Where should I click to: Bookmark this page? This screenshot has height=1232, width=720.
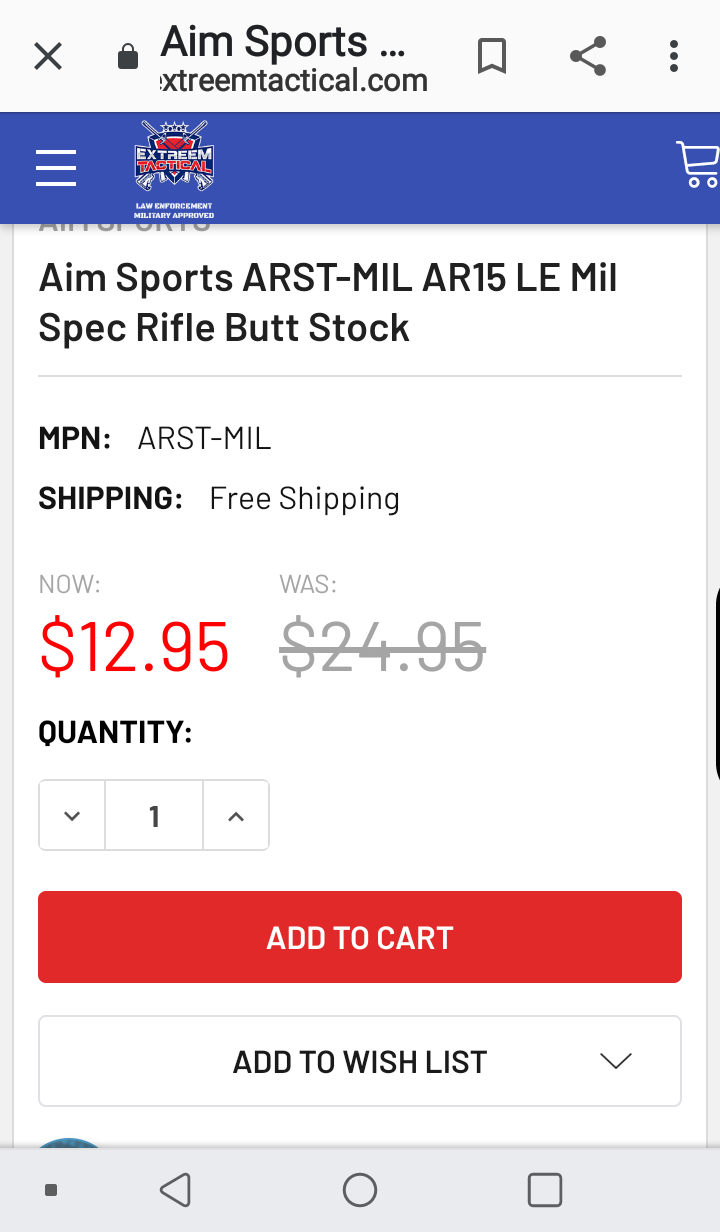[x=491, y=57]
